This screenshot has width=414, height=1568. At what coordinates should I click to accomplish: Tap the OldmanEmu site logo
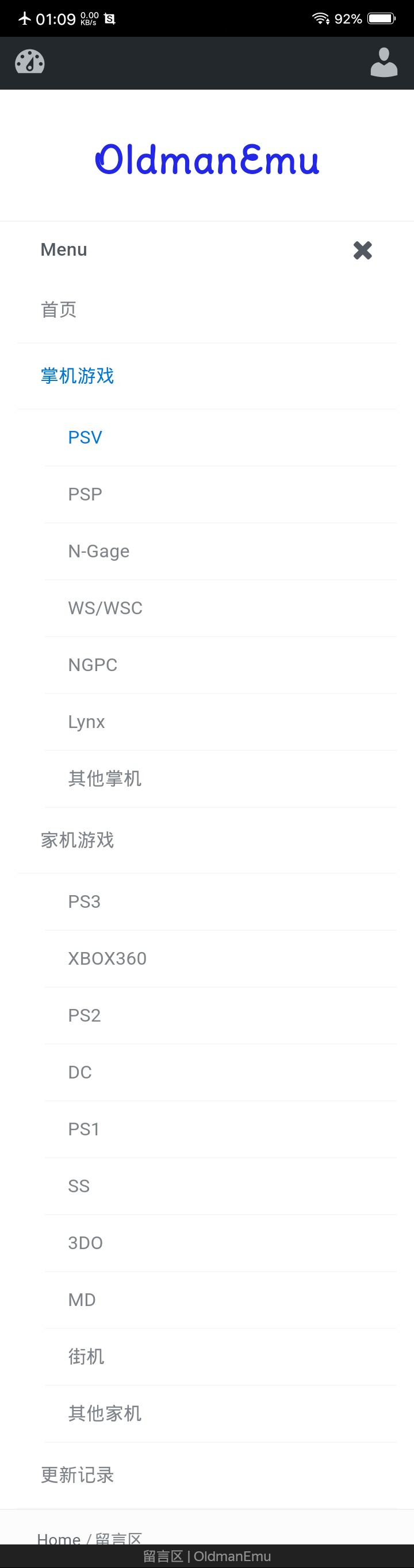207,160
